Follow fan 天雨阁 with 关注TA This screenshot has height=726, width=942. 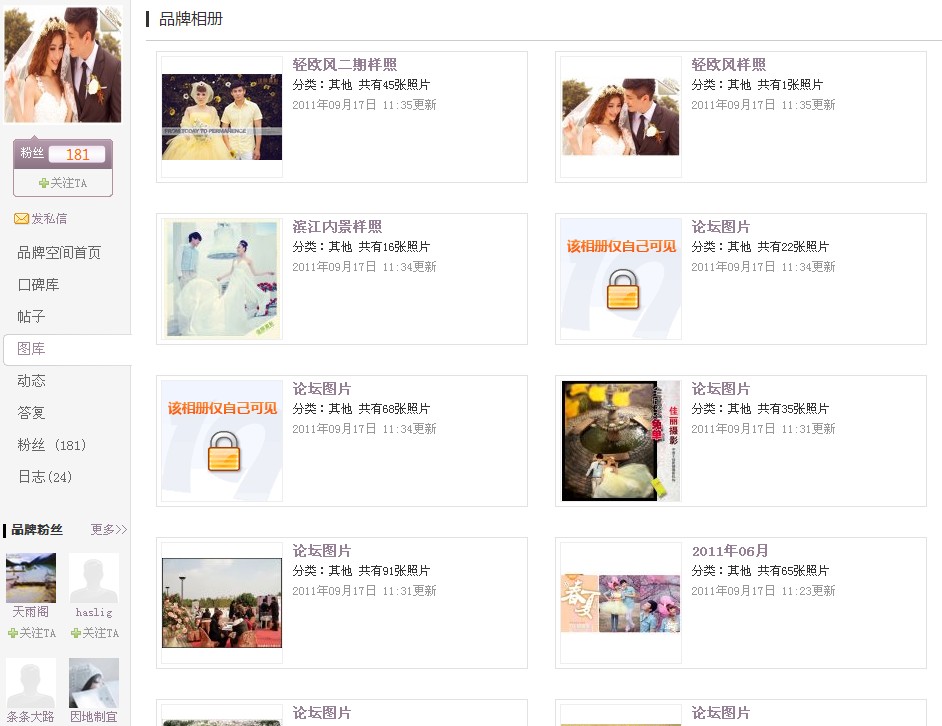click(x=31, y=633)
